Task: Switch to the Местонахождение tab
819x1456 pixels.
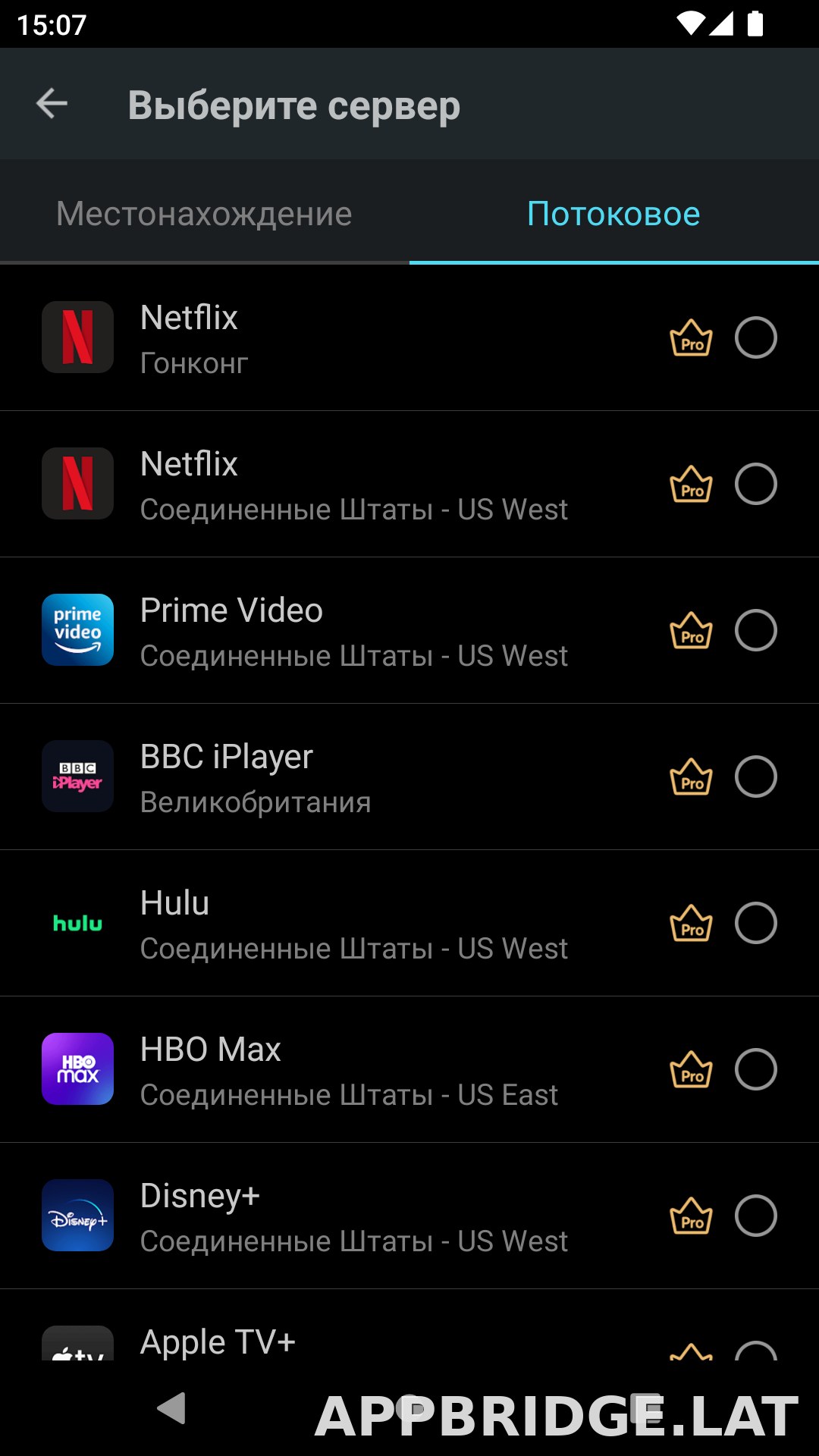Action: point(204,213)
